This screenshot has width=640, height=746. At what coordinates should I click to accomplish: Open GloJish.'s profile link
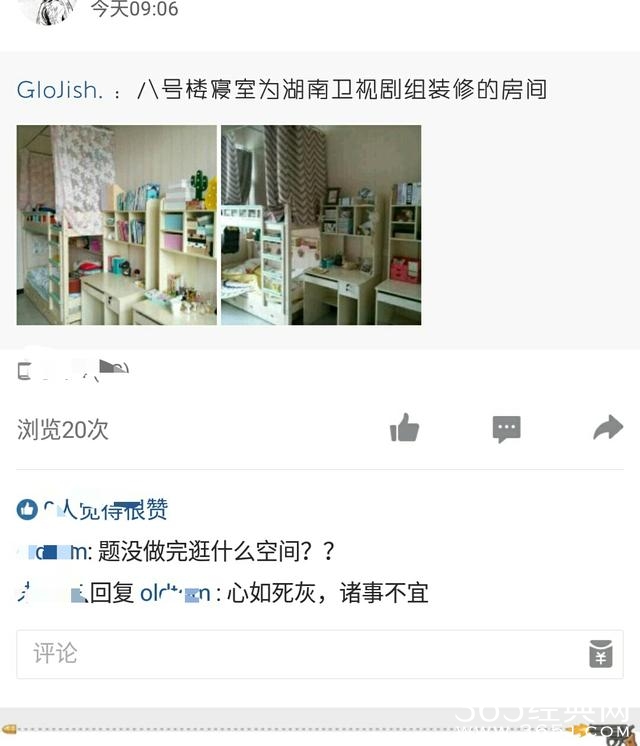[59, 90]
